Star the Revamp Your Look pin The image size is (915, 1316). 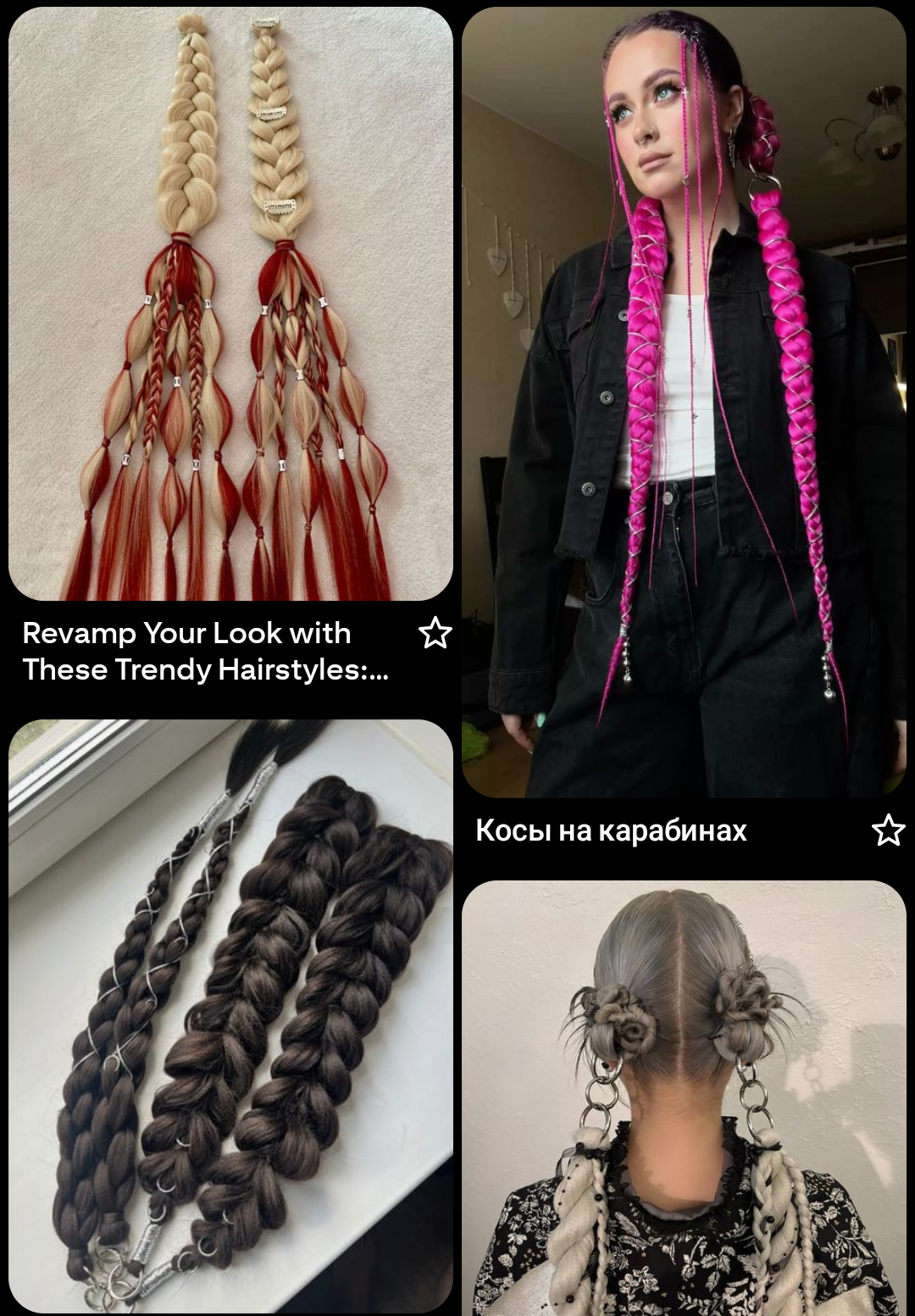point(435,633)
